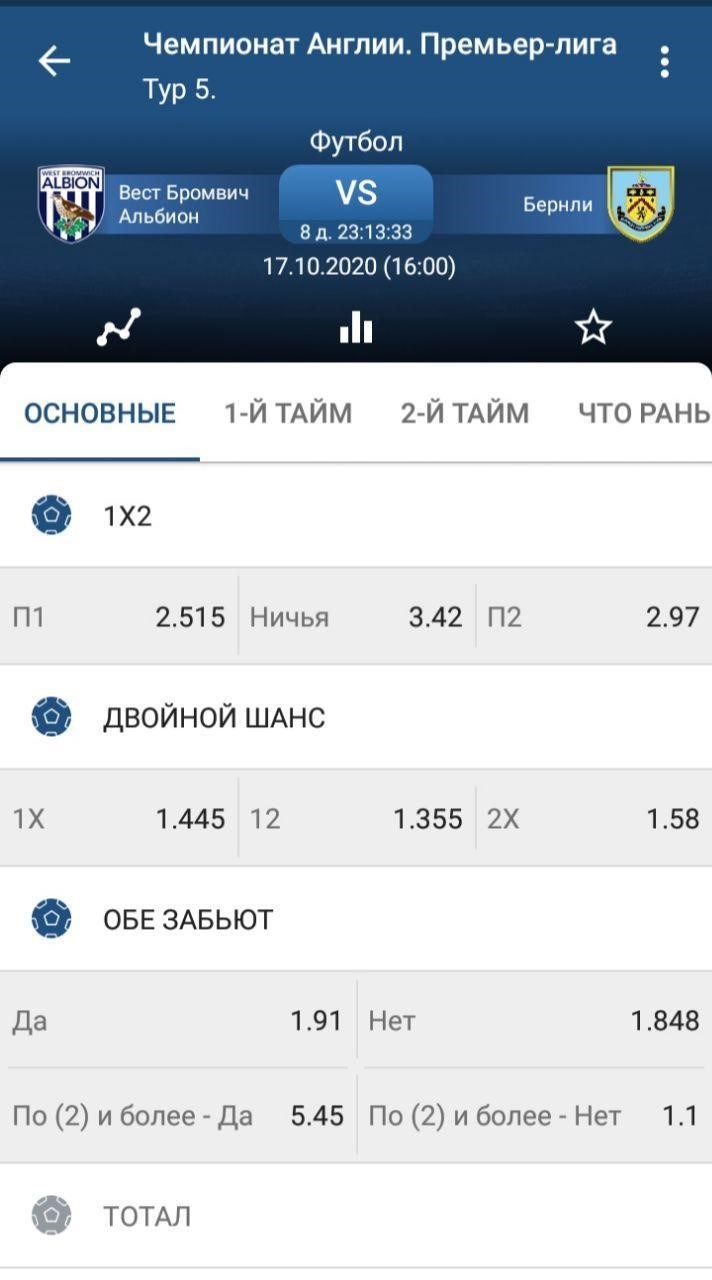Screen dimensions: 712x1280
Task: Select Ничья odds 3.42
Action: pos(356,617)
